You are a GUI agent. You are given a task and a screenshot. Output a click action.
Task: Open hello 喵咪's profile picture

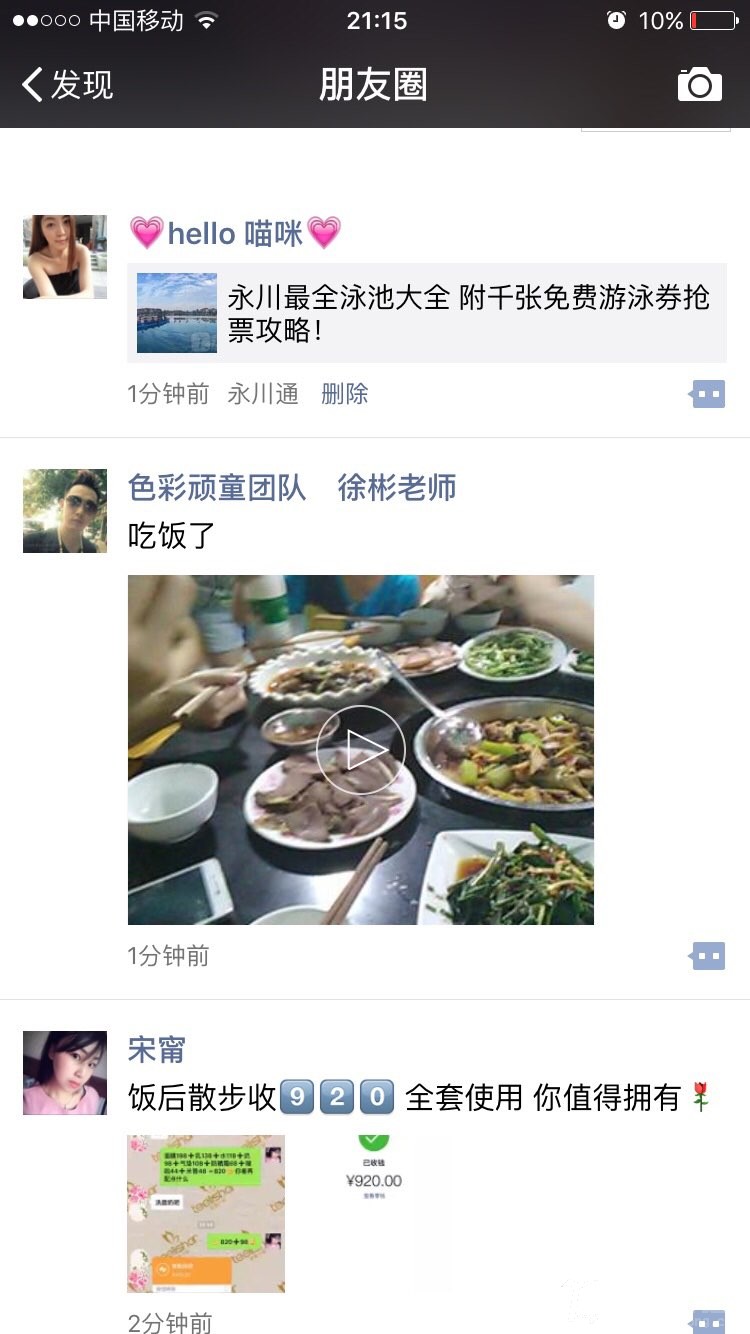[x=65, y=257]
